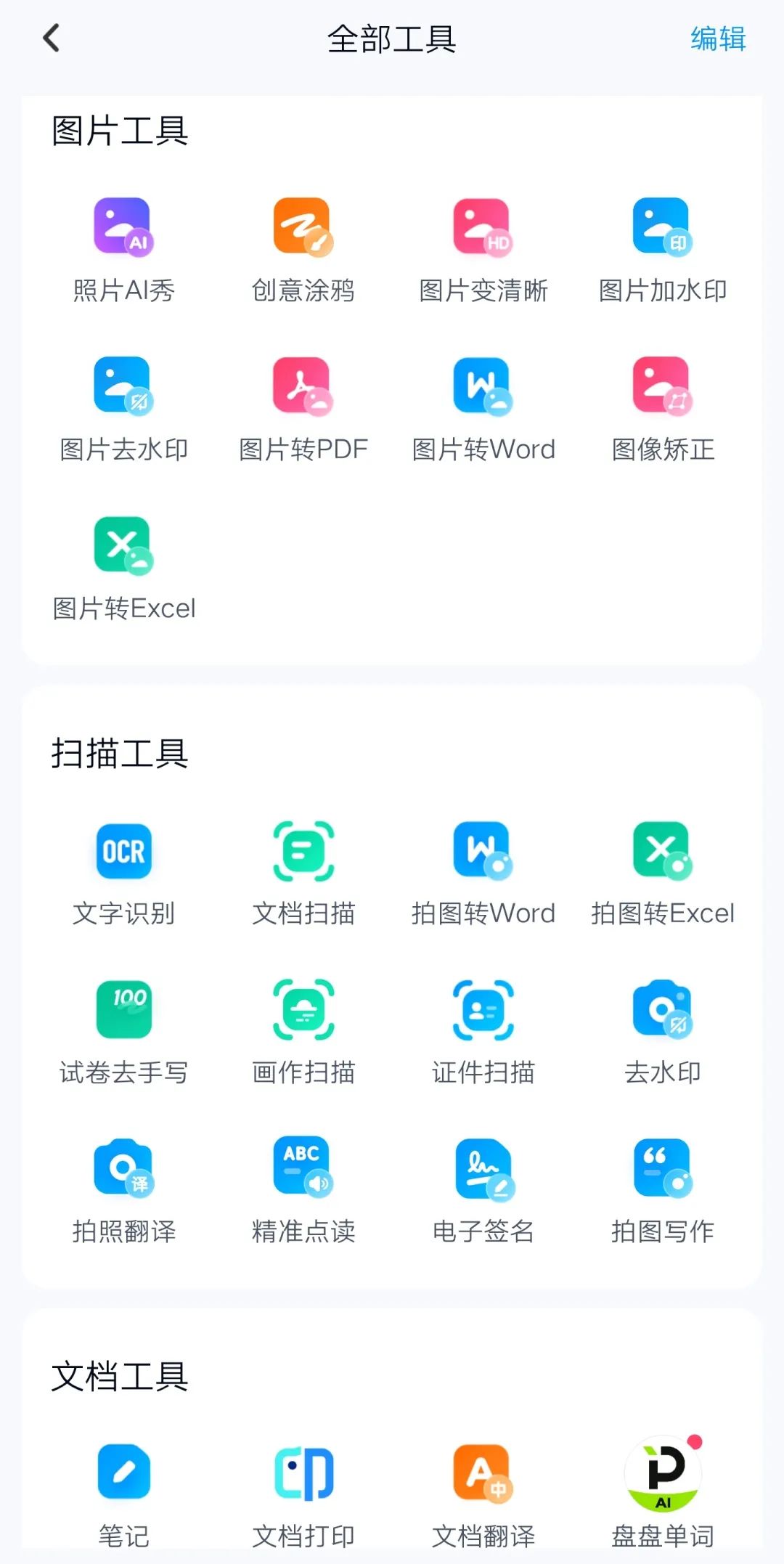
Task: Launch 证件扫描
Action: coord(483,1009)
